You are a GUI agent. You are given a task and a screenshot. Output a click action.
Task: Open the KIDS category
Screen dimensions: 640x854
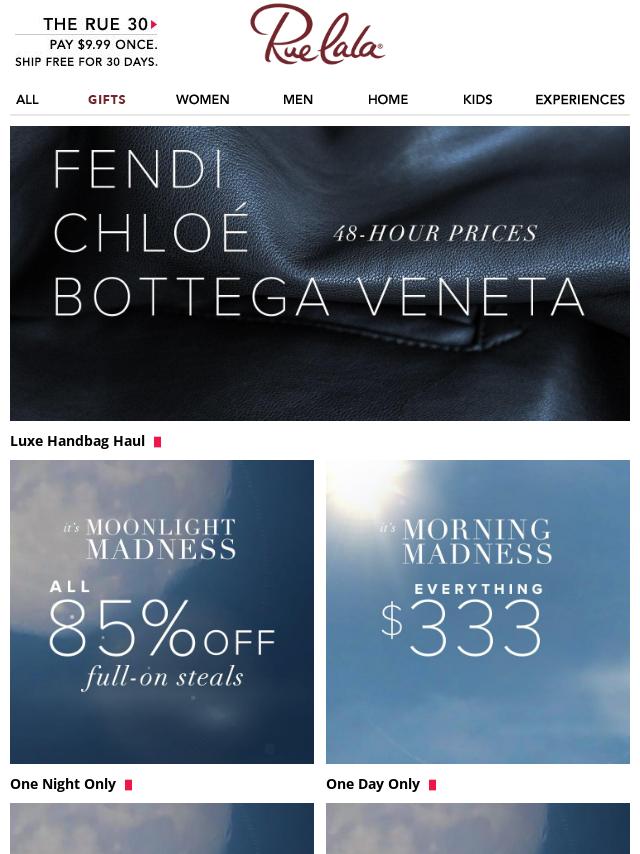[x=478, y=99]
